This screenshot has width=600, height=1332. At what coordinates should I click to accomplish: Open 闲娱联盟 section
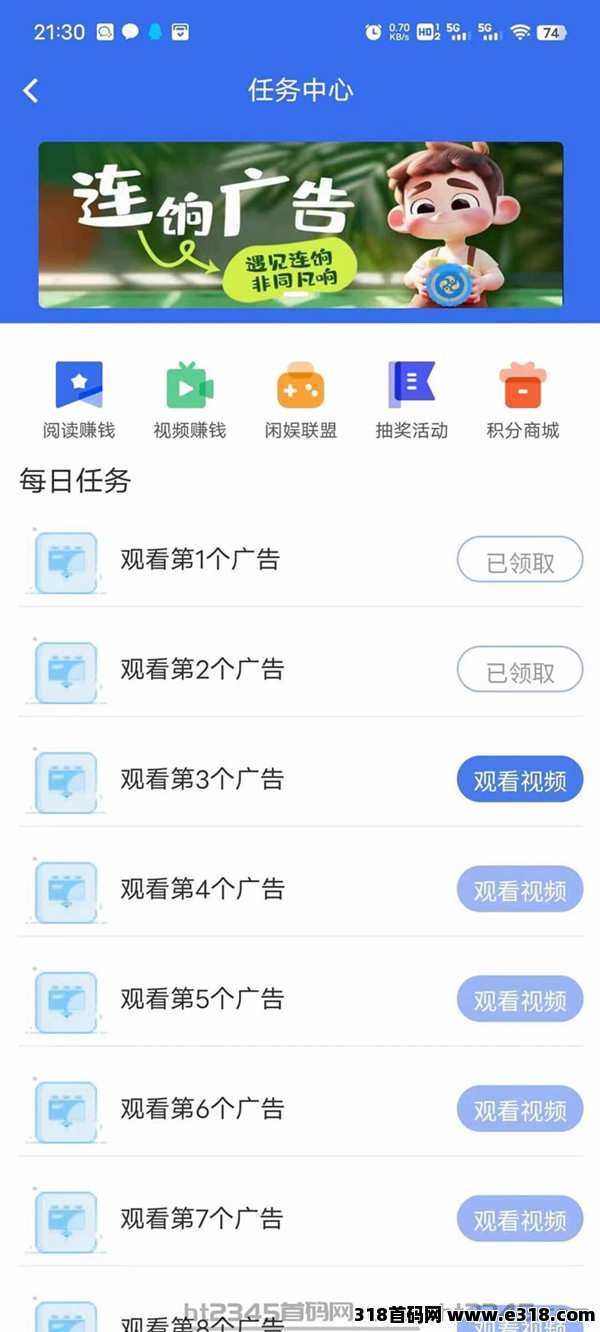300,400
